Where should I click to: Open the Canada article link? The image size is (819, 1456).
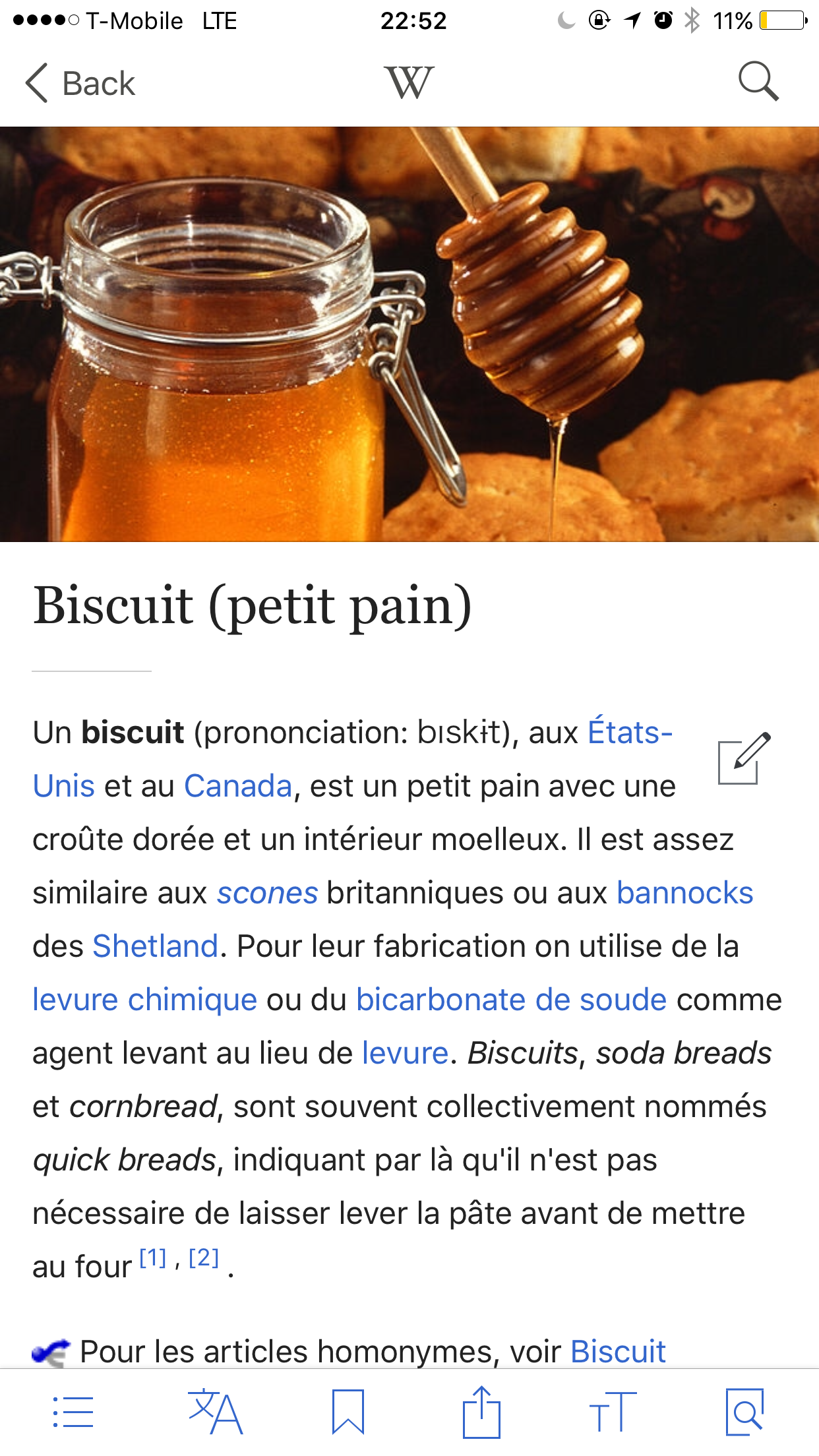[x=237, y=786]
